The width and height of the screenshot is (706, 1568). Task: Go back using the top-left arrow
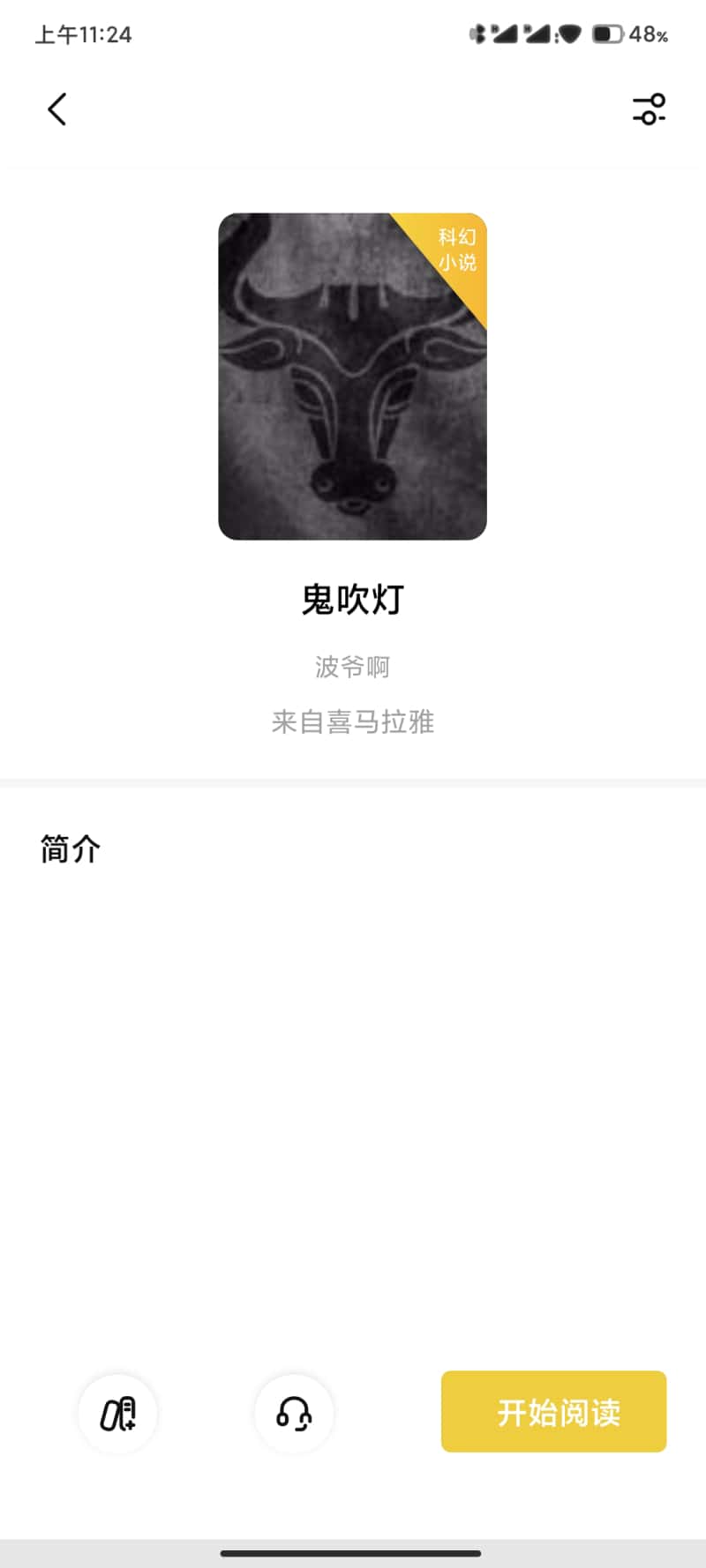click(57, 109)
